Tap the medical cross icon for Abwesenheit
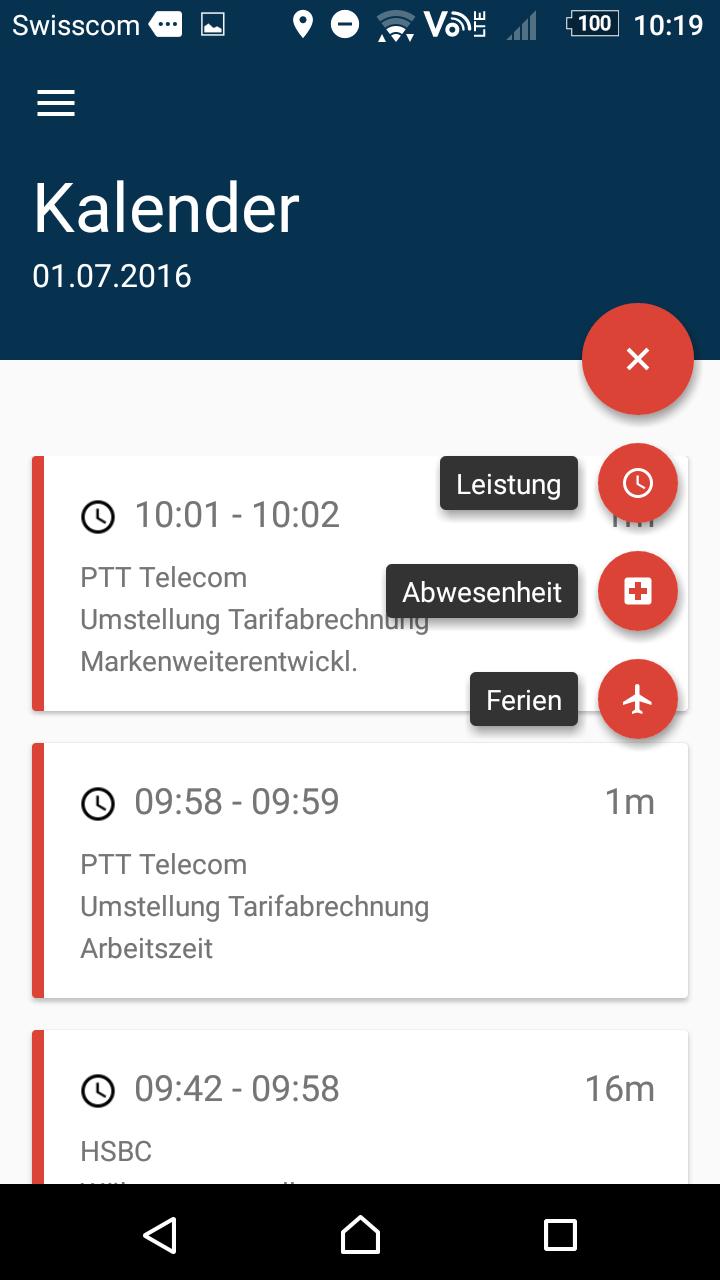Image resolution: width=720 pixels, height=1280 pixels. [637, 591]
